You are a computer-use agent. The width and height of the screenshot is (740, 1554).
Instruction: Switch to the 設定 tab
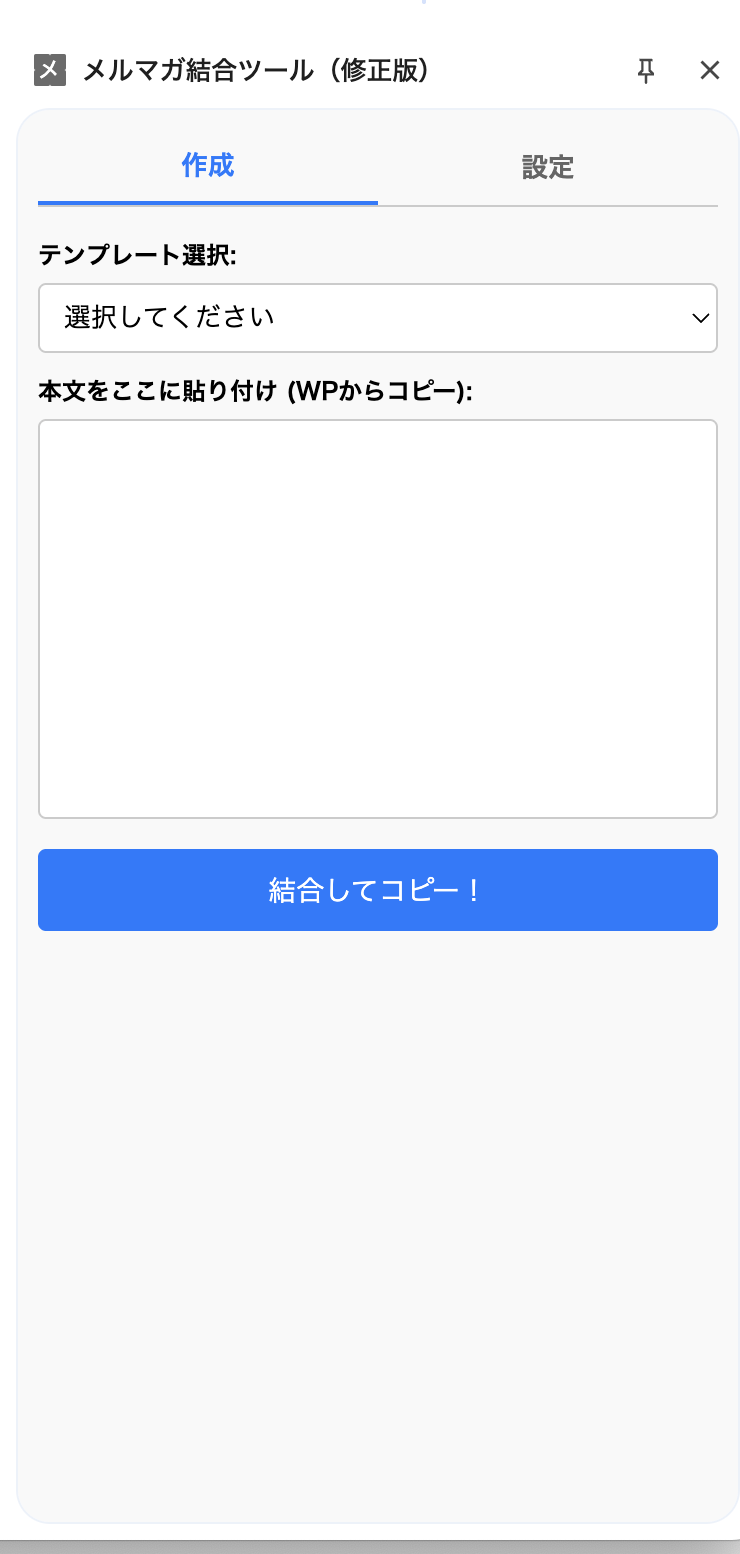tap(547, 167)
